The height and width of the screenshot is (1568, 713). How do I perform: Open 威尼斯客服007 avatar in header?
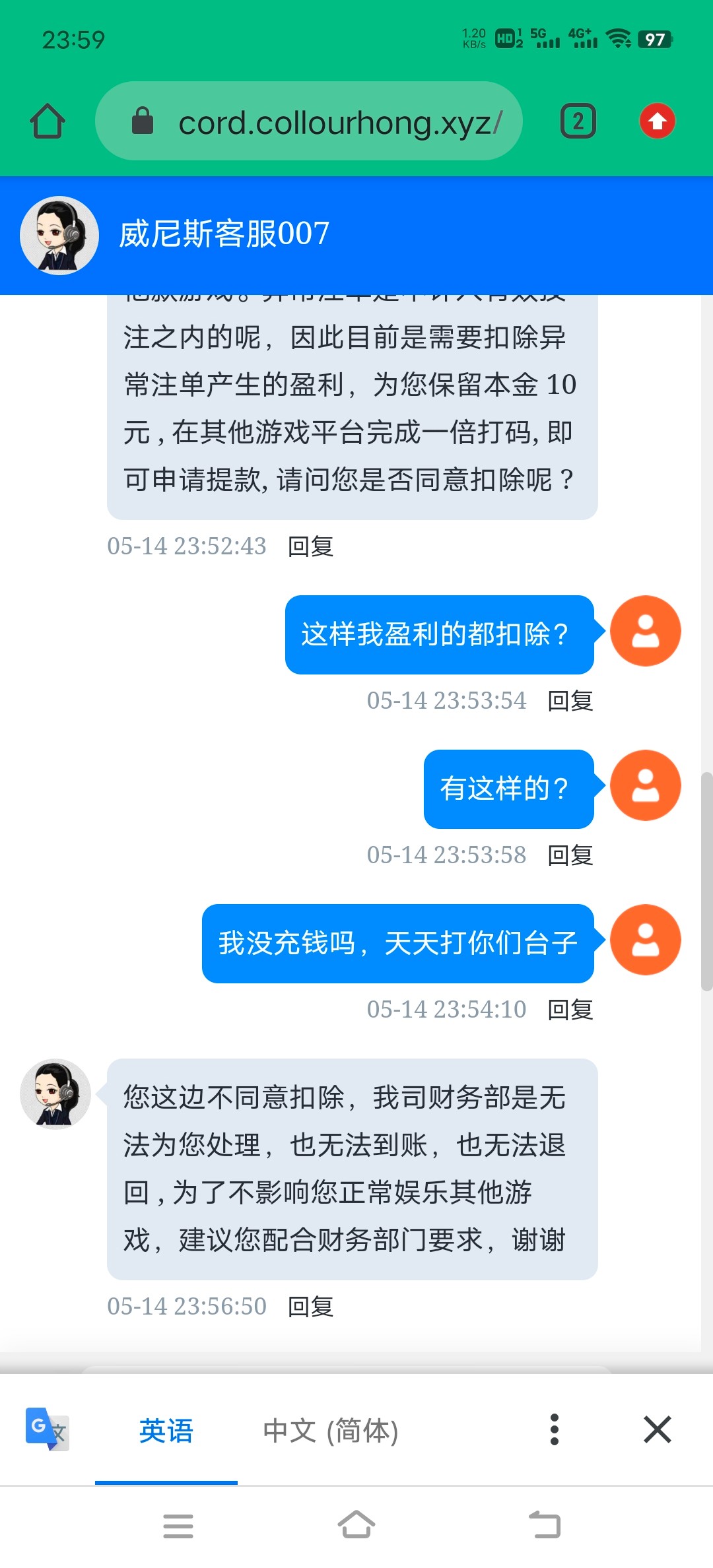(59, 235)
